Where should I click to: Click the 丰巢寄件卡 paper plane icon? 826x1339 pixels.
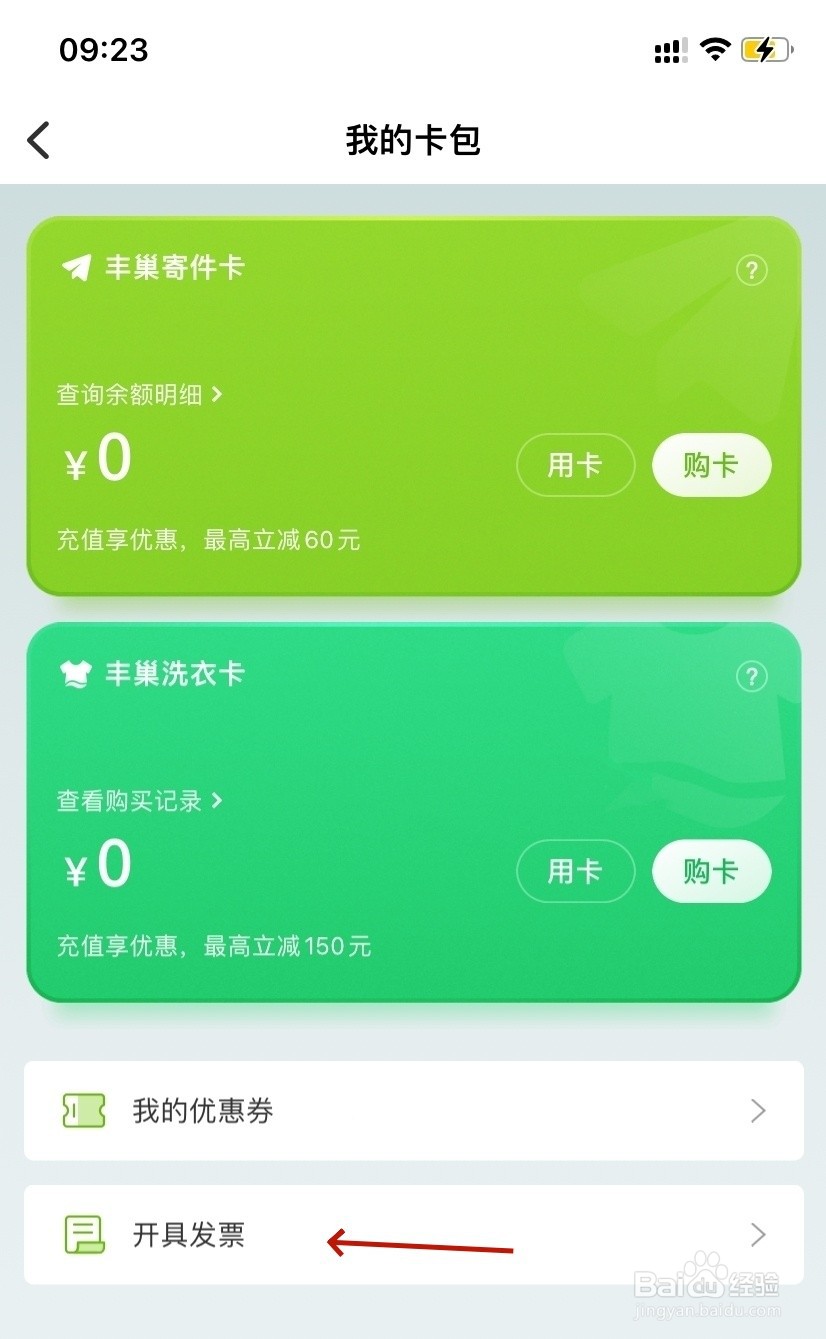coord(75,267)
